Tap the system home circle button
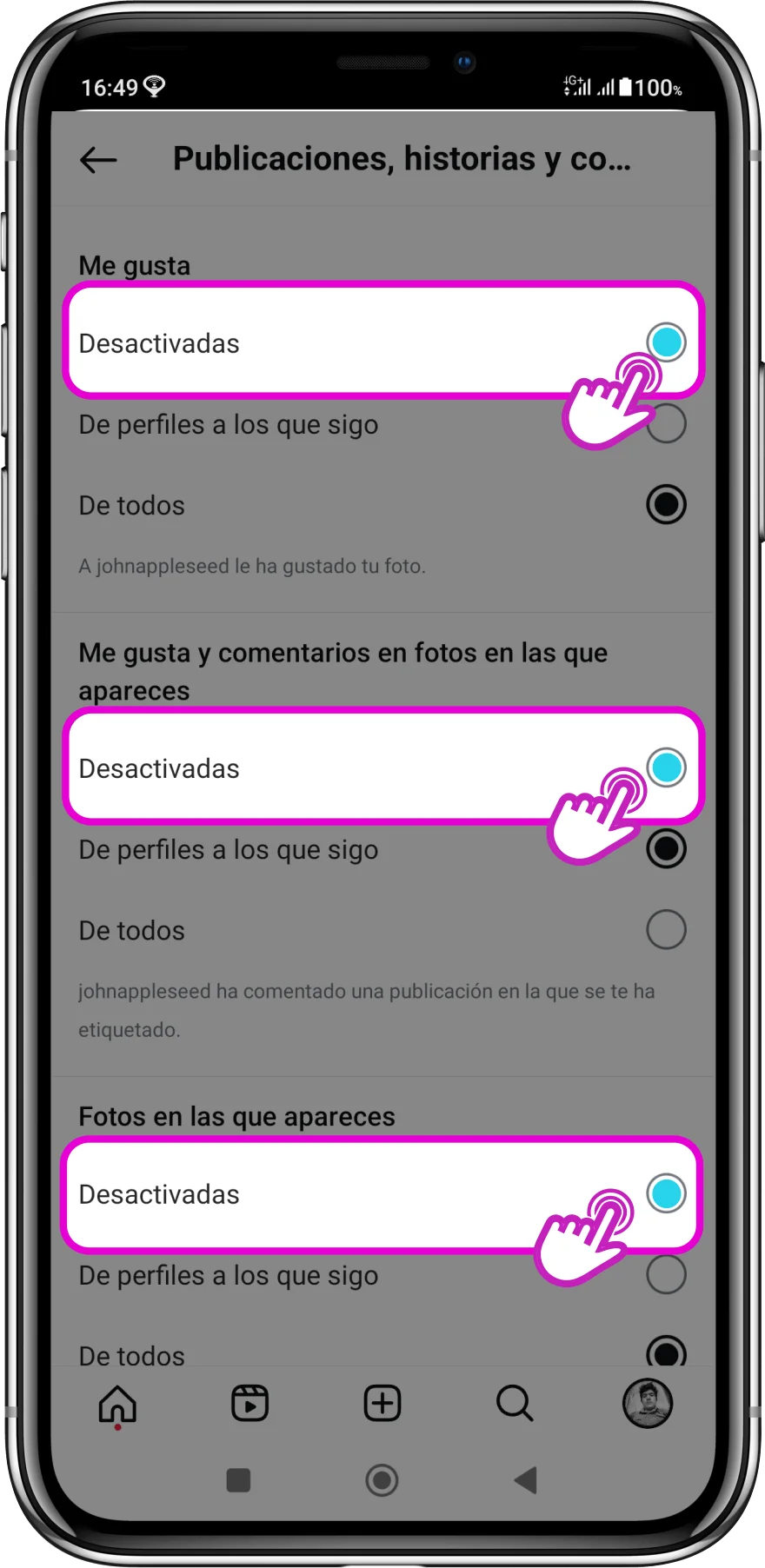 [382, 1479]
